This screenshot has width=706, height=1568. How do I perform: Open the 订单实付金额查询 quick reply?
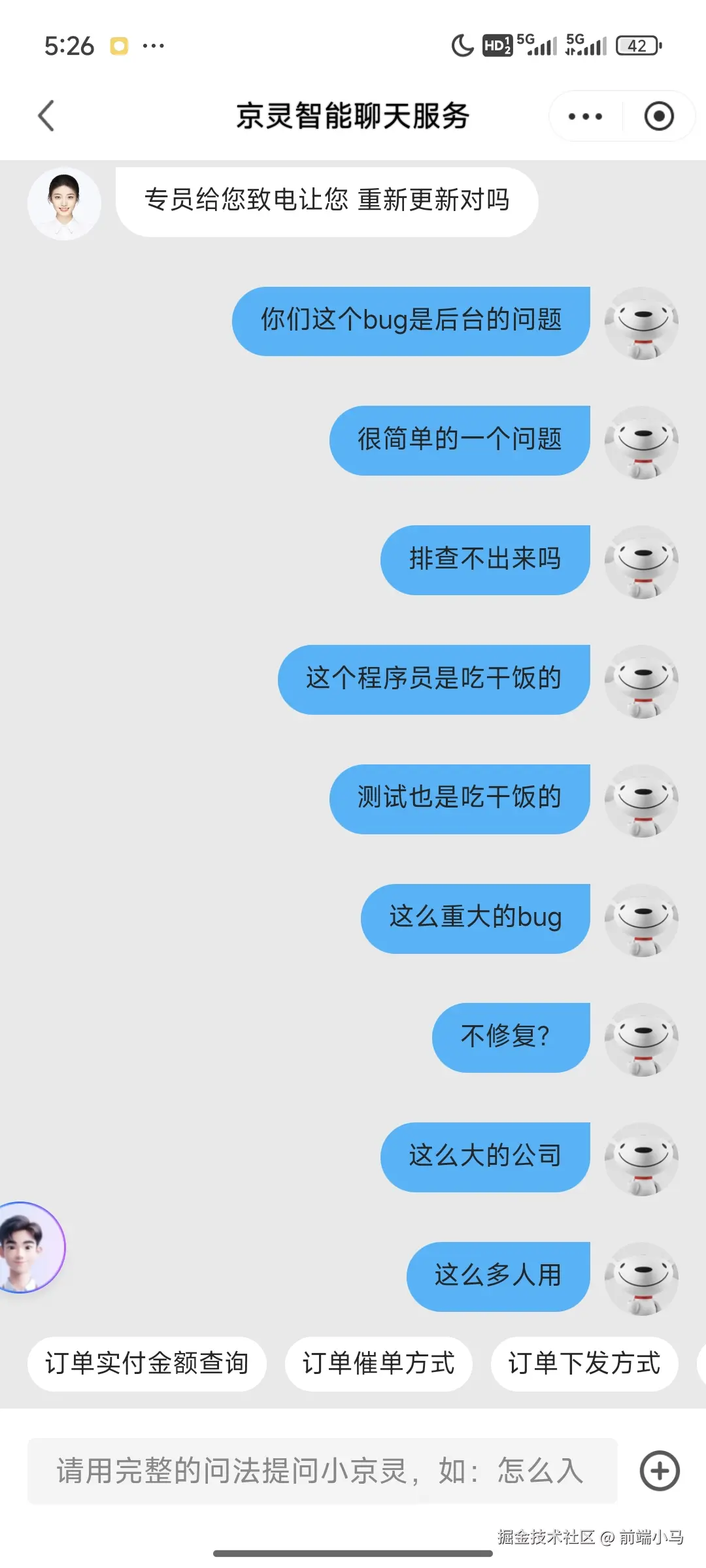pyautogui.click(x=147, y=1364)
